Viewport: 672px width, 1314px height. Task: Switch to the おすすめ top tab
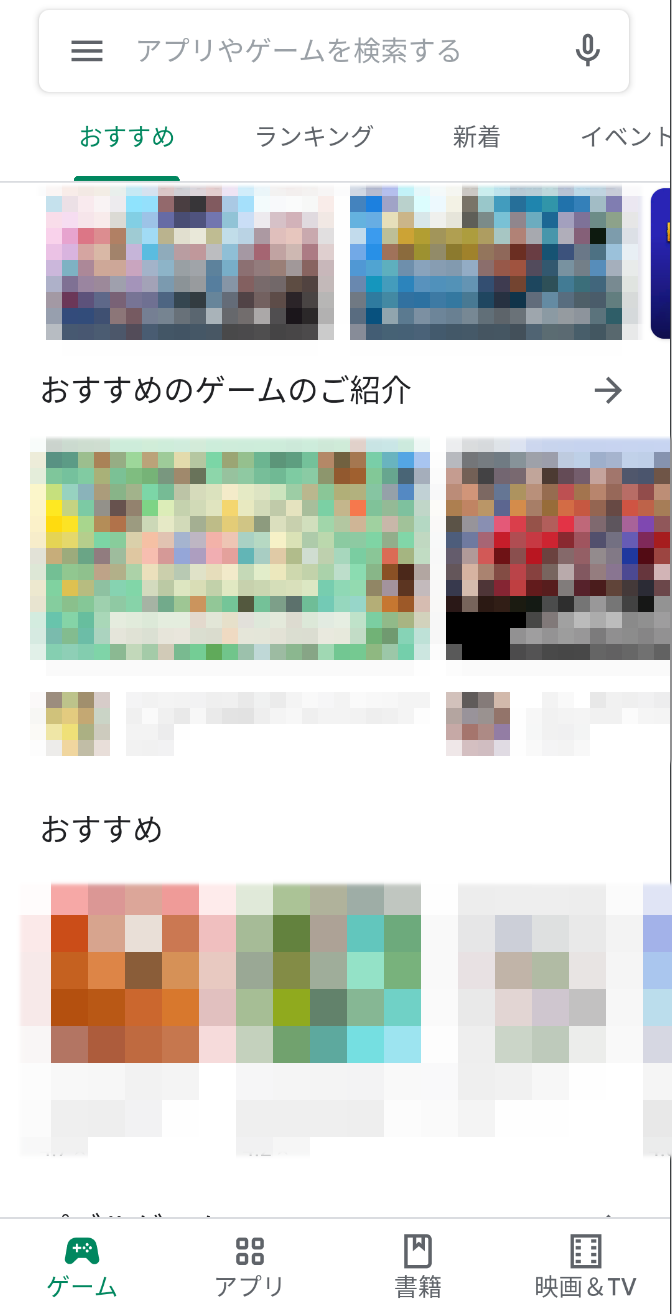coord(127,137)
